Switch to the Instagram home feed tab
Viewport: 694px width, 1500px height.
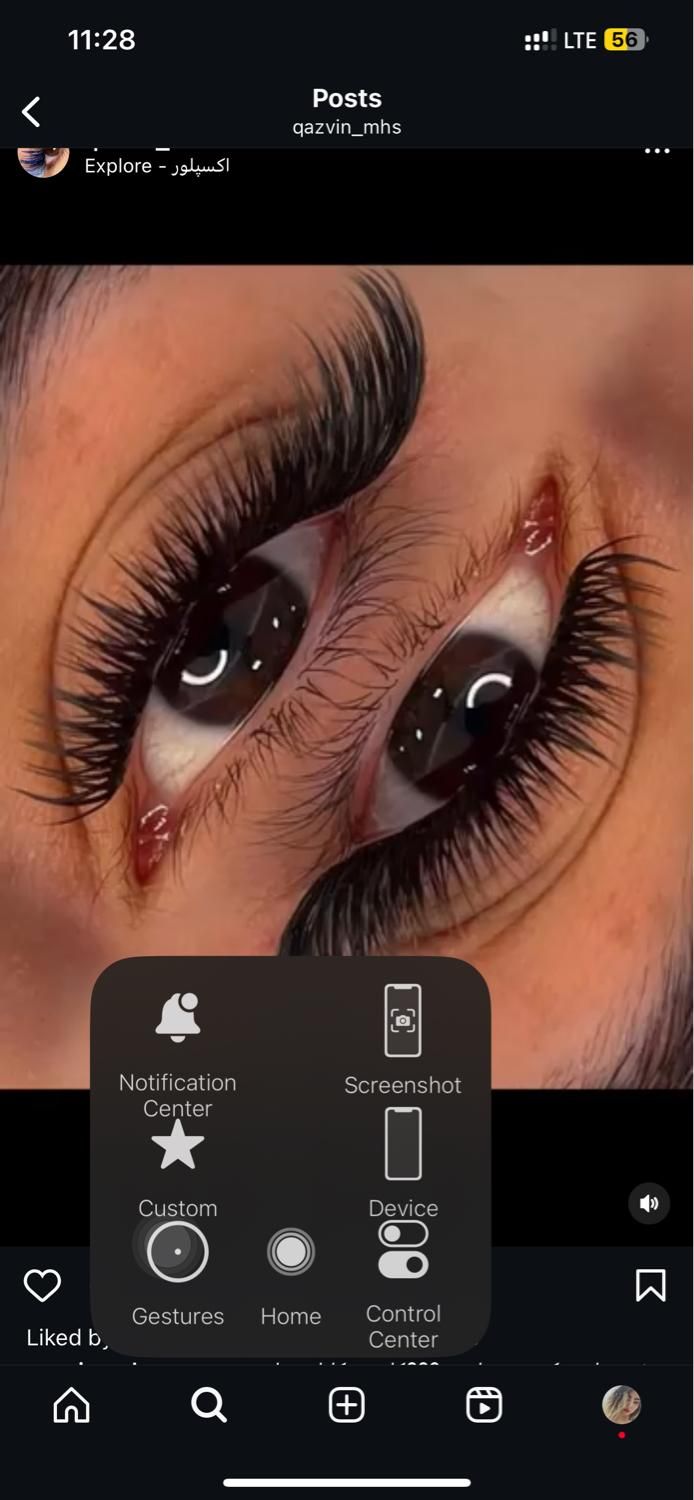pyautogui.click(x=71, y=1405)
